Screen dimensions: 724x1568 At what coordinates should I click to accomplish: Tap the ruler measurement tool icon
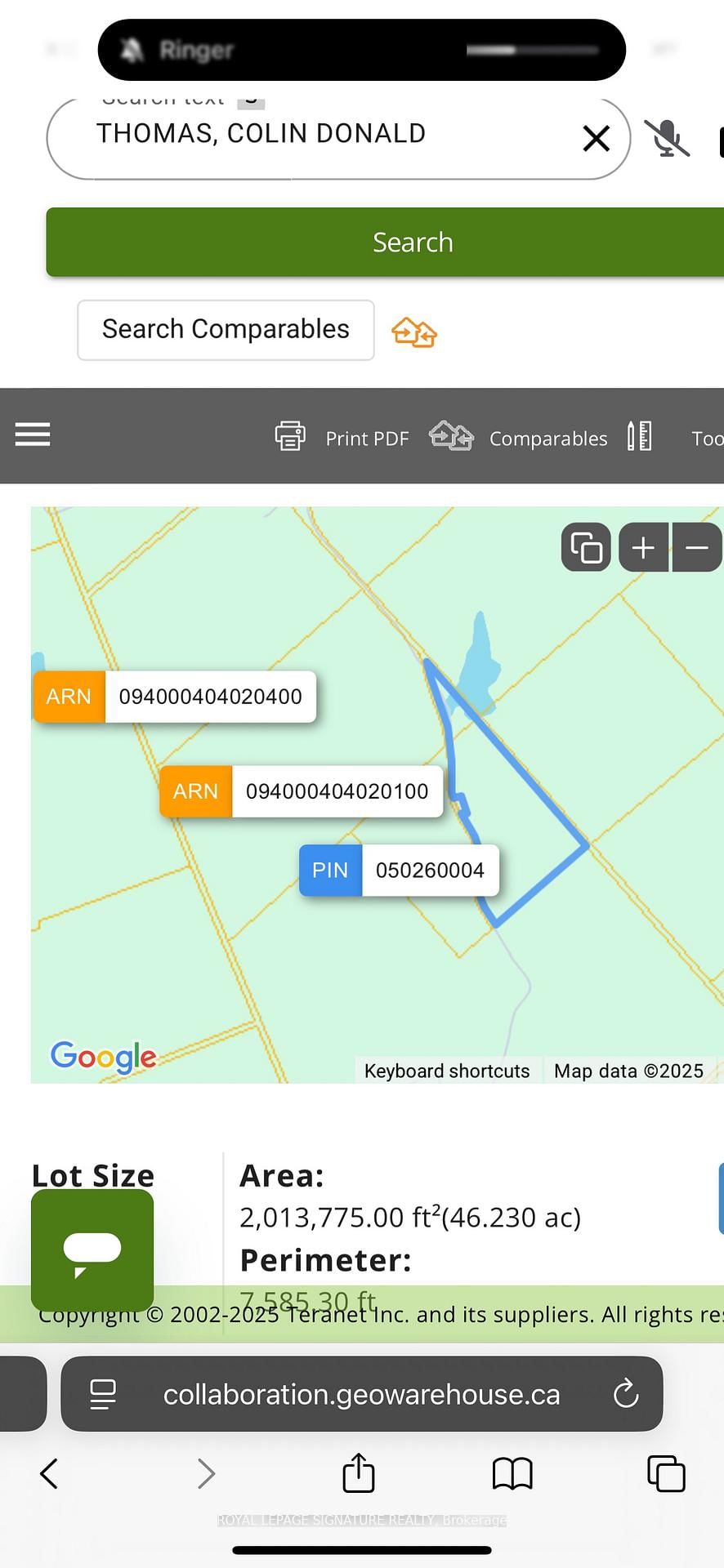[x=639, y=436]
